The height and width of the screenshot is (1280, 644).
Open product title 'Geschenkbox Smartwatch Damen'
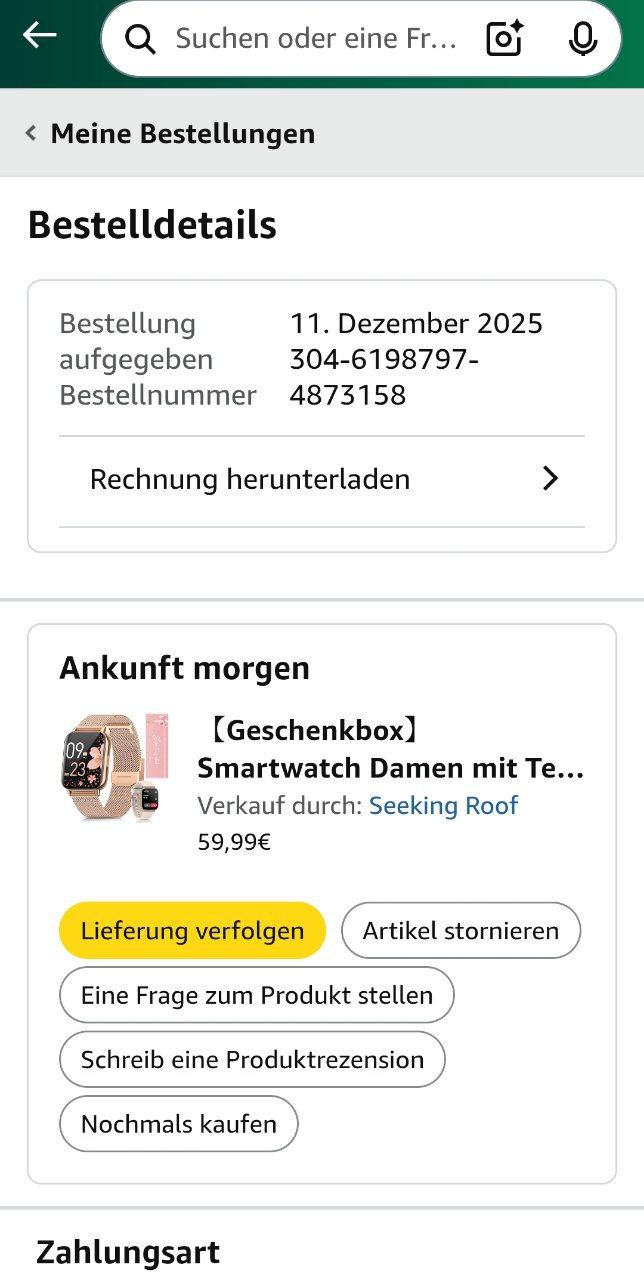click(x=390, y=750)
